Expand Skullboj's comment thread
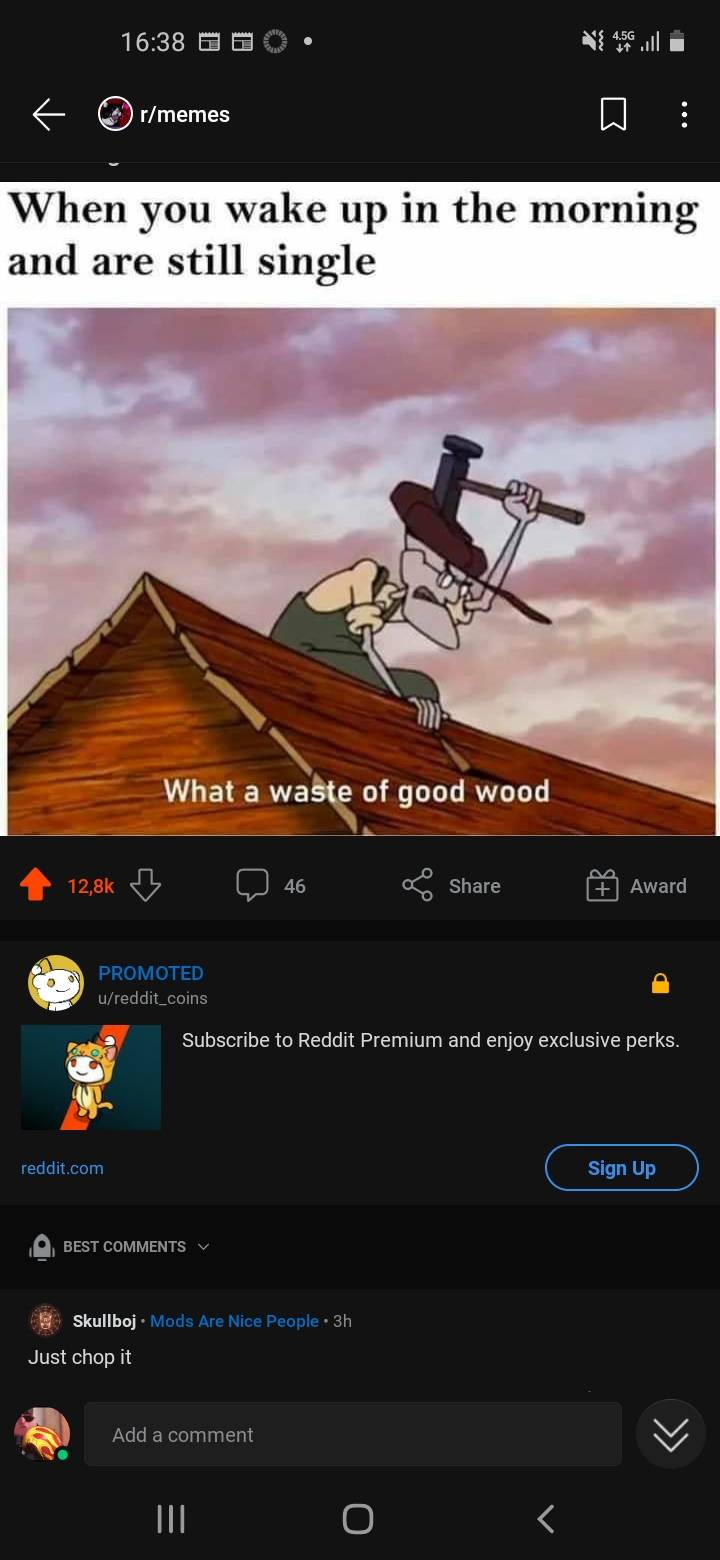The image size is (720, 1560). [80, 1356]
